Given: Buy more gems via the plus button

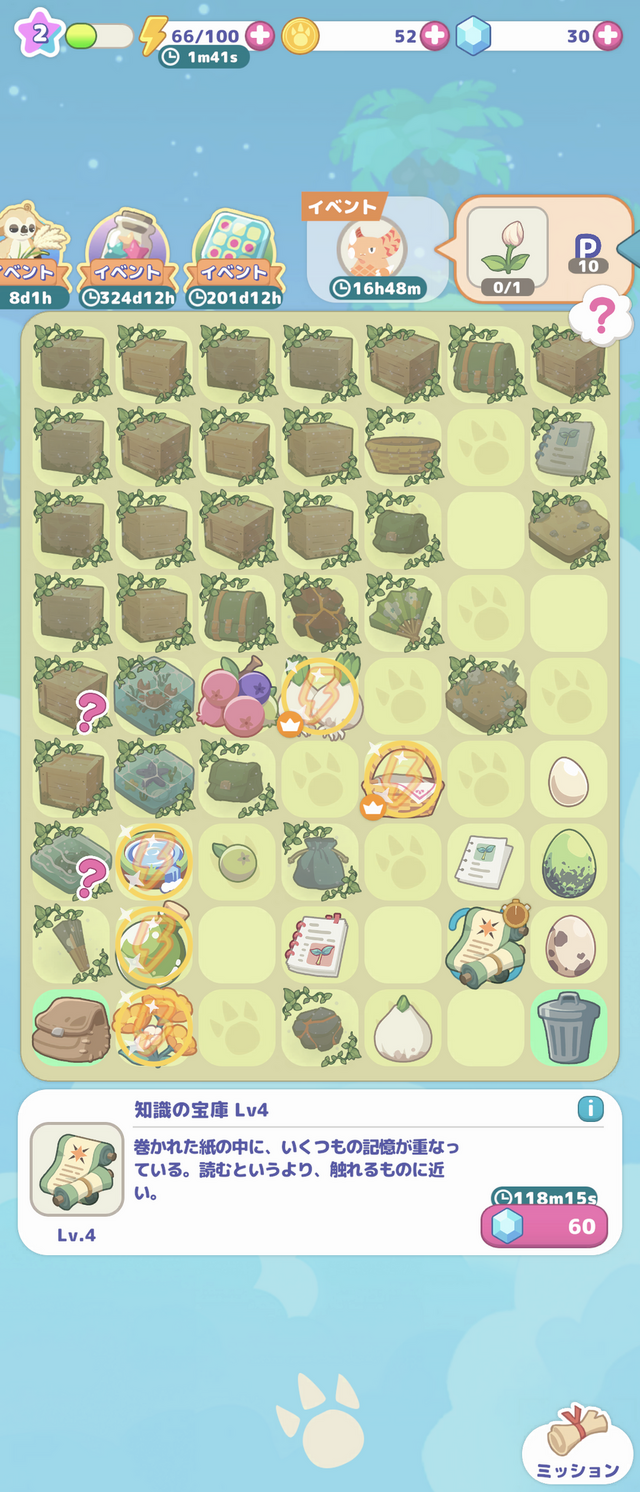Looking at the screenshot, I should (x=607, y=36).
